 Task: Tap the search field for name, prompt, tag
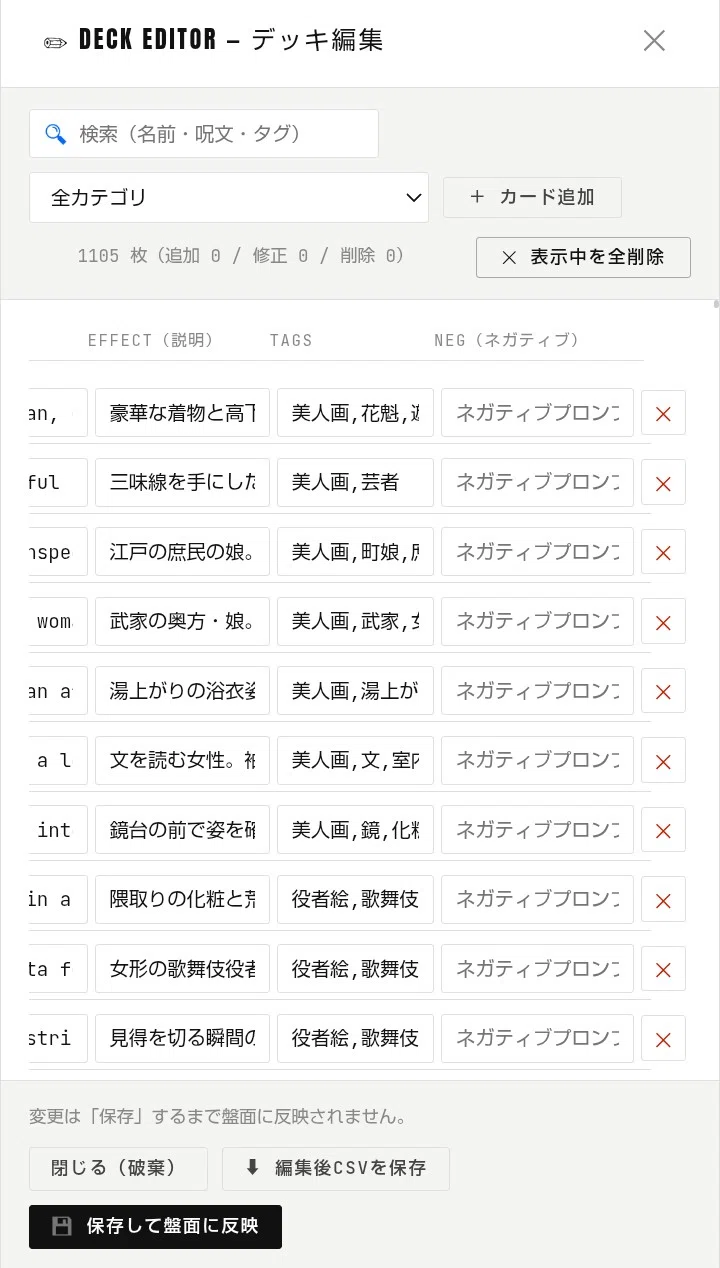pyautogui.click(x=204, y=134)
